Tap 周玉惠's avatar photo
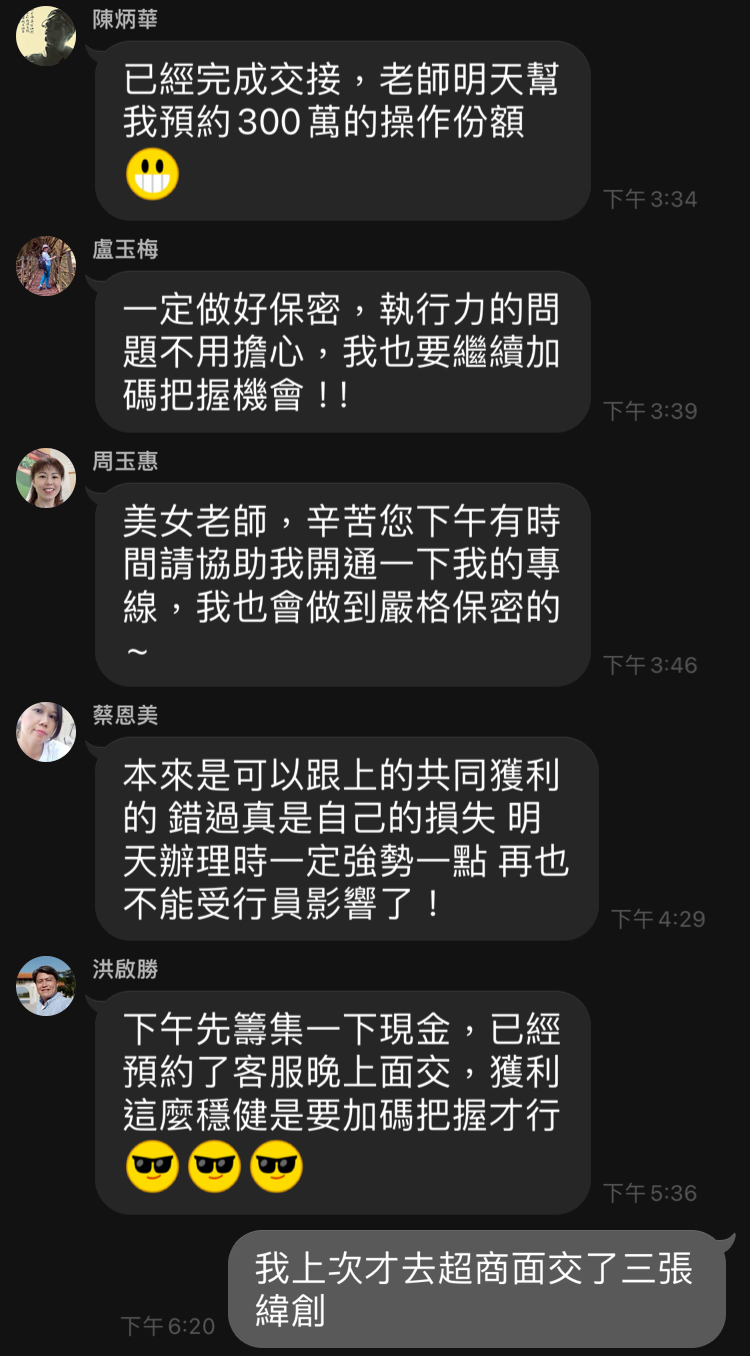 (x=46, y=478)
